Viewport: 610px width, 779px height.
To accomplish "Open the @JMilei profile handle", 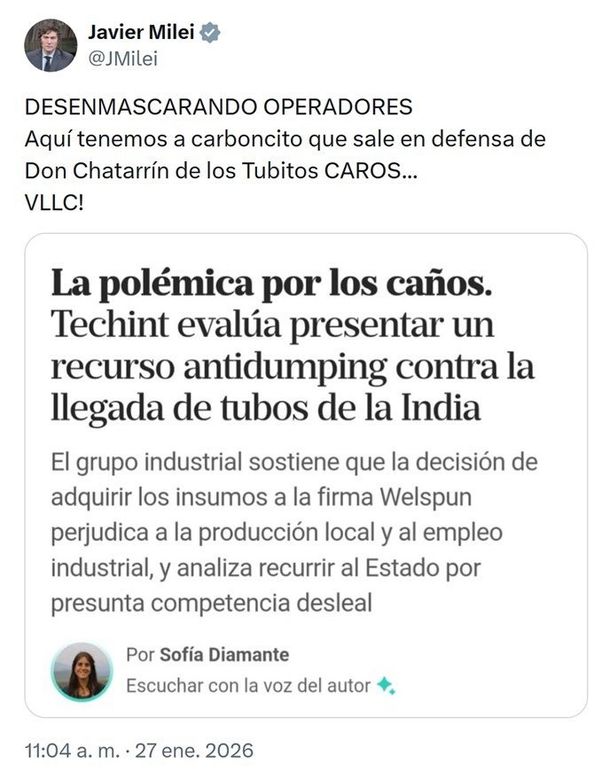I will coord(123,59).
